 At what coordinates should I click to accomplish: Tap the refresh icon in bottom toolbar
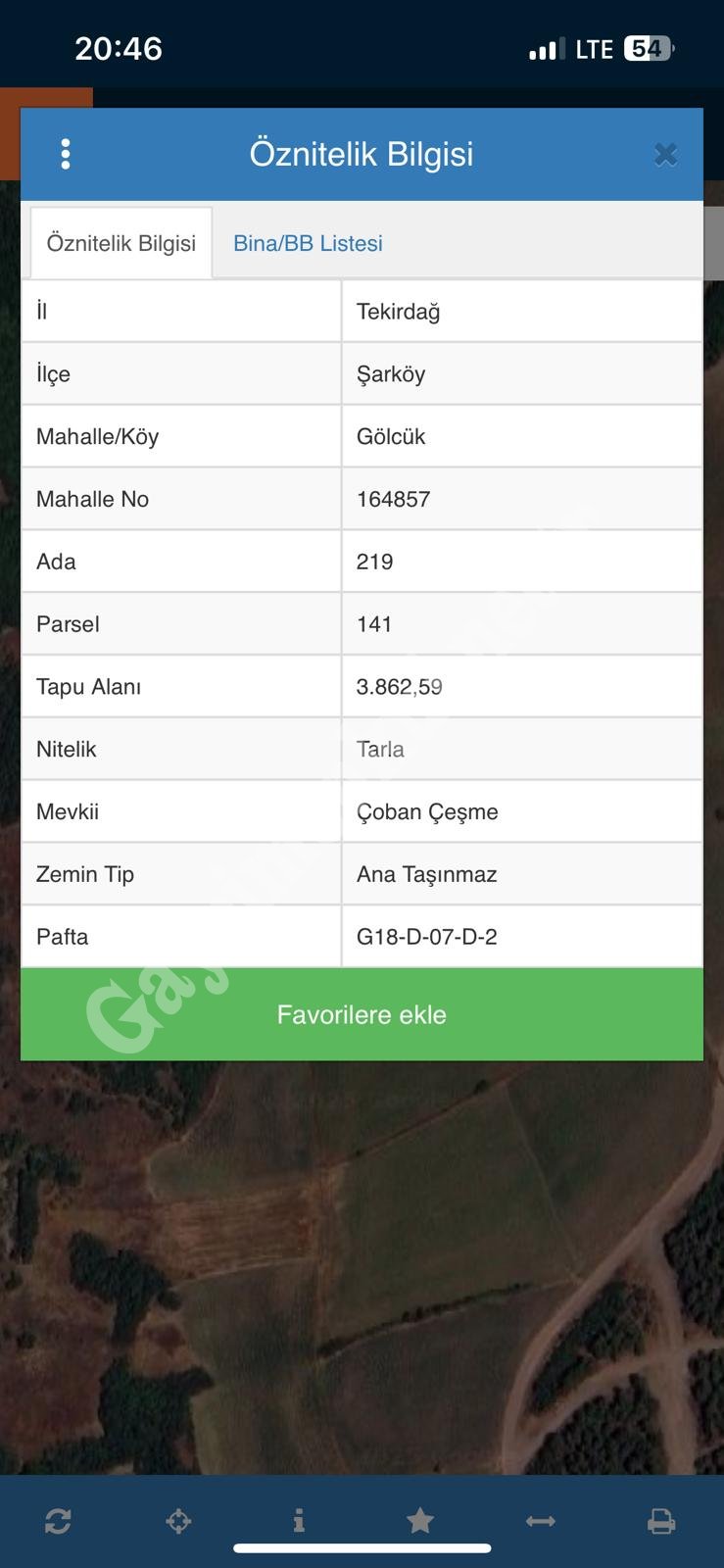[x=58, y=1521]
